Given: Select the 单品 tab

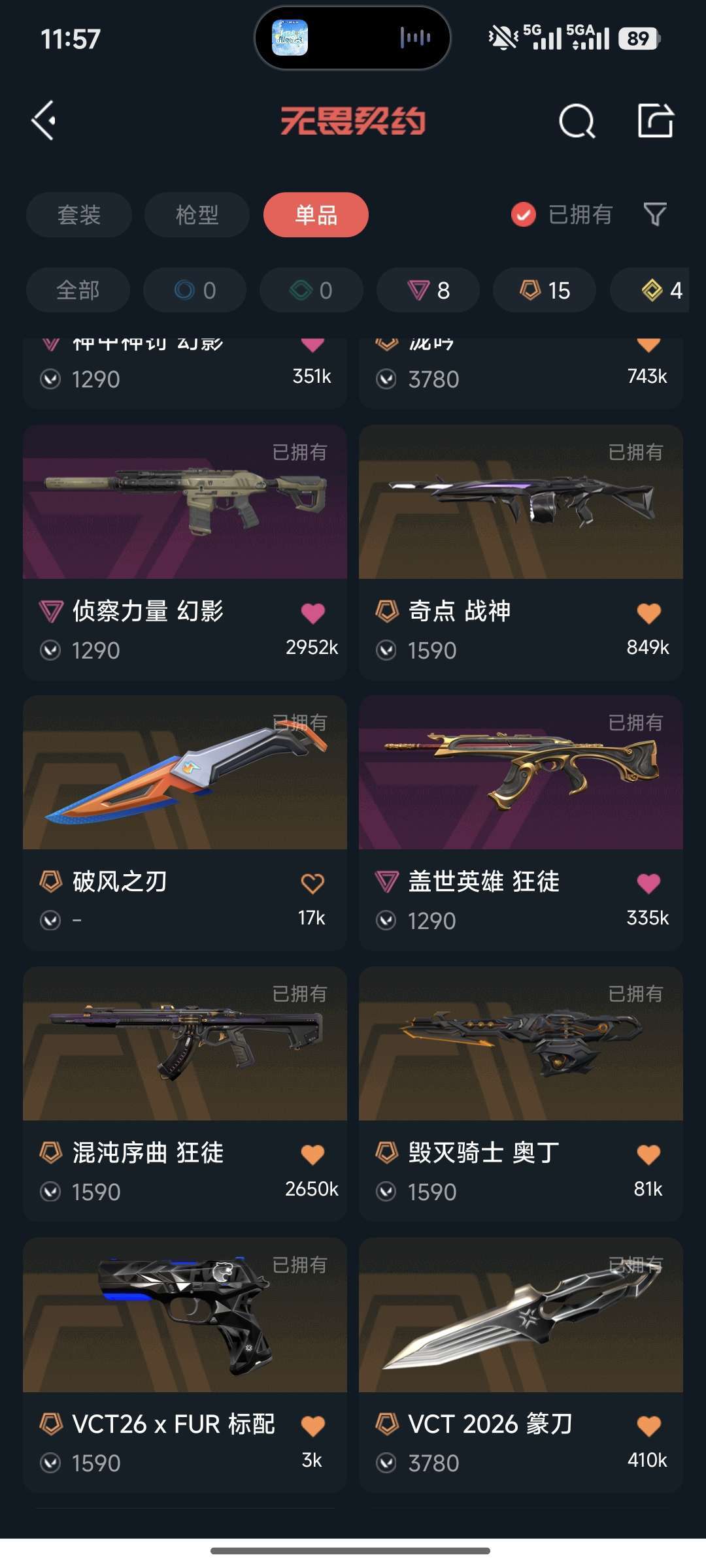Looking at the screenshot, I should 316,215.
